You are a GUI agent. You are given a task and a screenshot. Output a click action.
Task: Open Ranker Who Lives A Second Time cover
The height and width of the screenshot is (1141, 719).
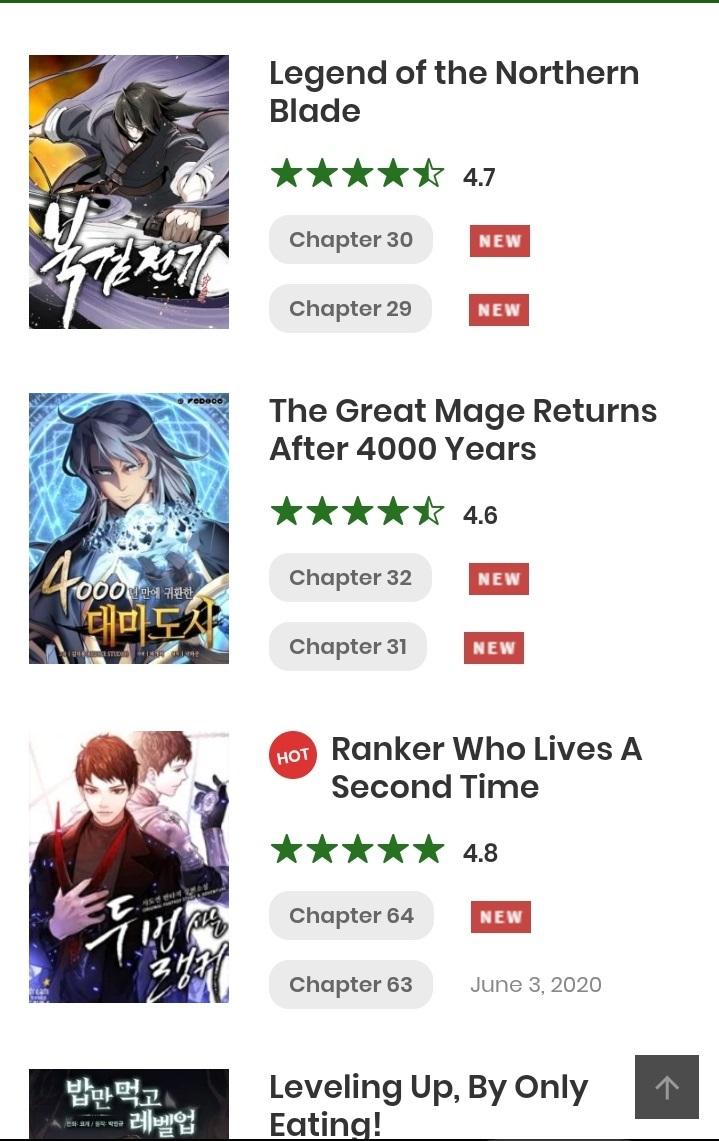[x=129, y=866]
